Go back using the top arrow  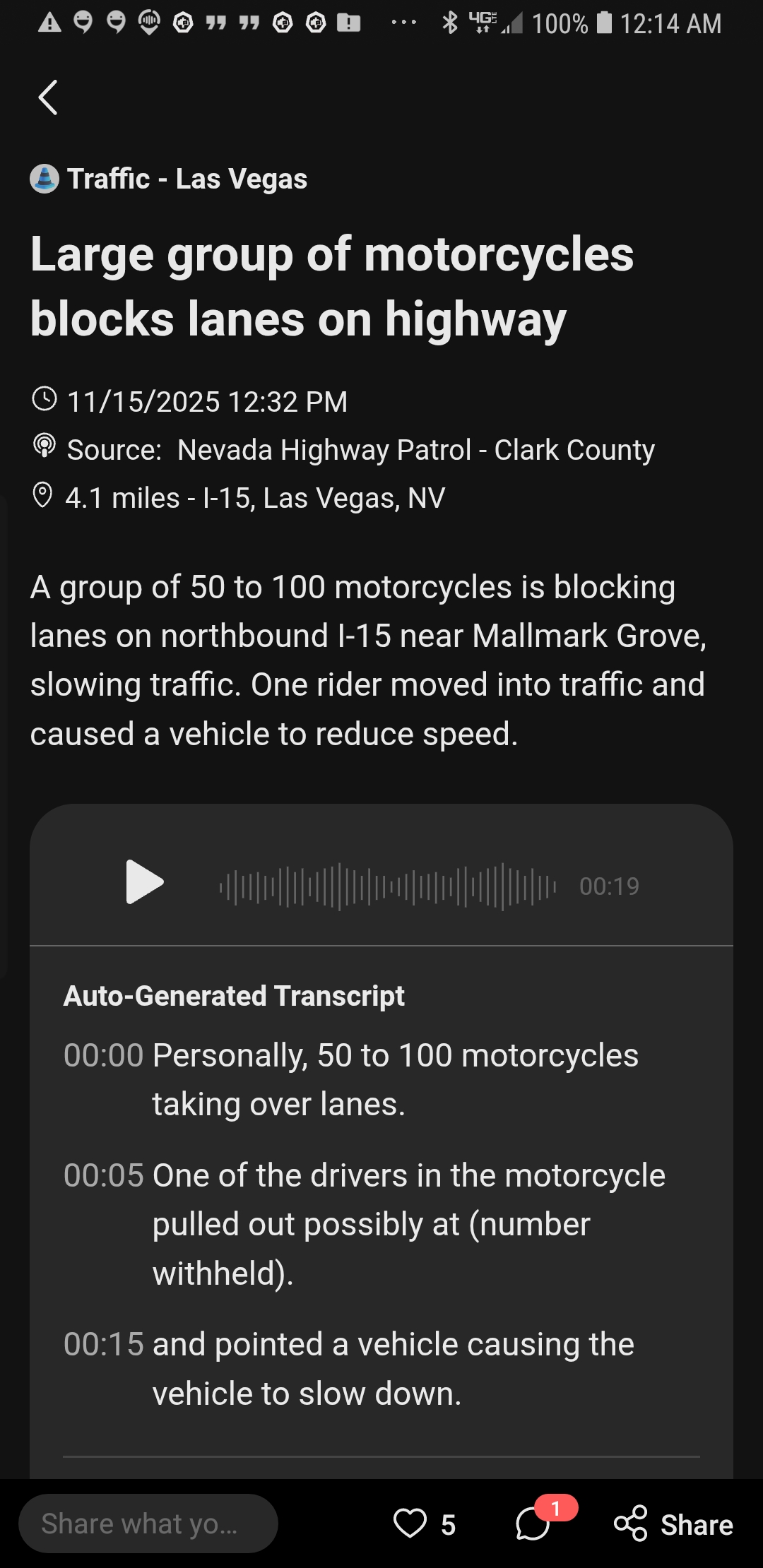[48, 97]
